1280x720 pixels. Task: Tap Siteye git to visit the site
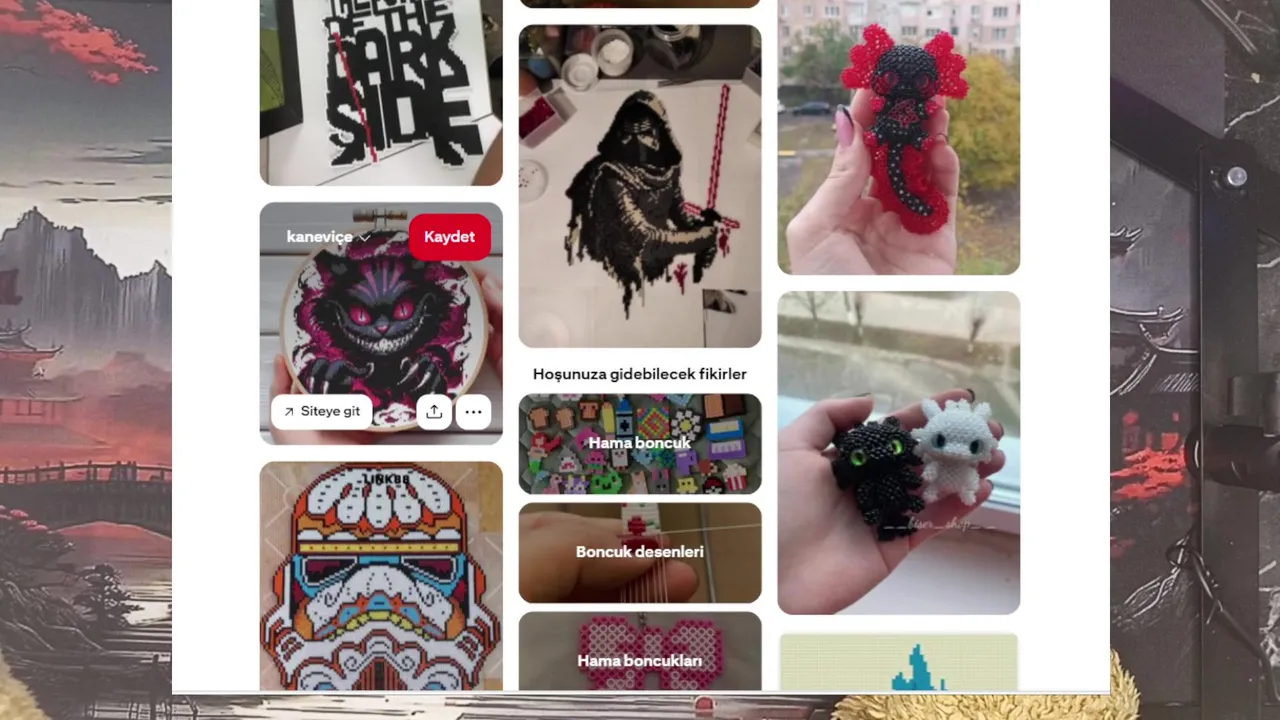(x=321, y=411)
